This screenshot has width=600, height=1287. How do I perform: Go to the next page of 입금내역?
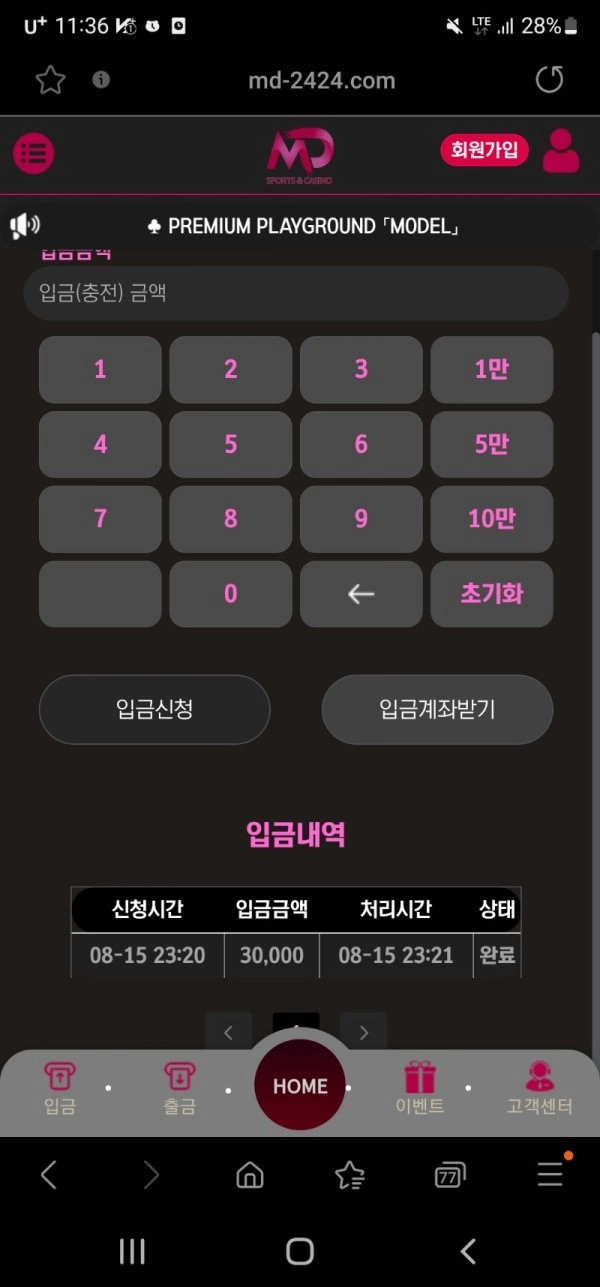click(x=363, y=1033)
